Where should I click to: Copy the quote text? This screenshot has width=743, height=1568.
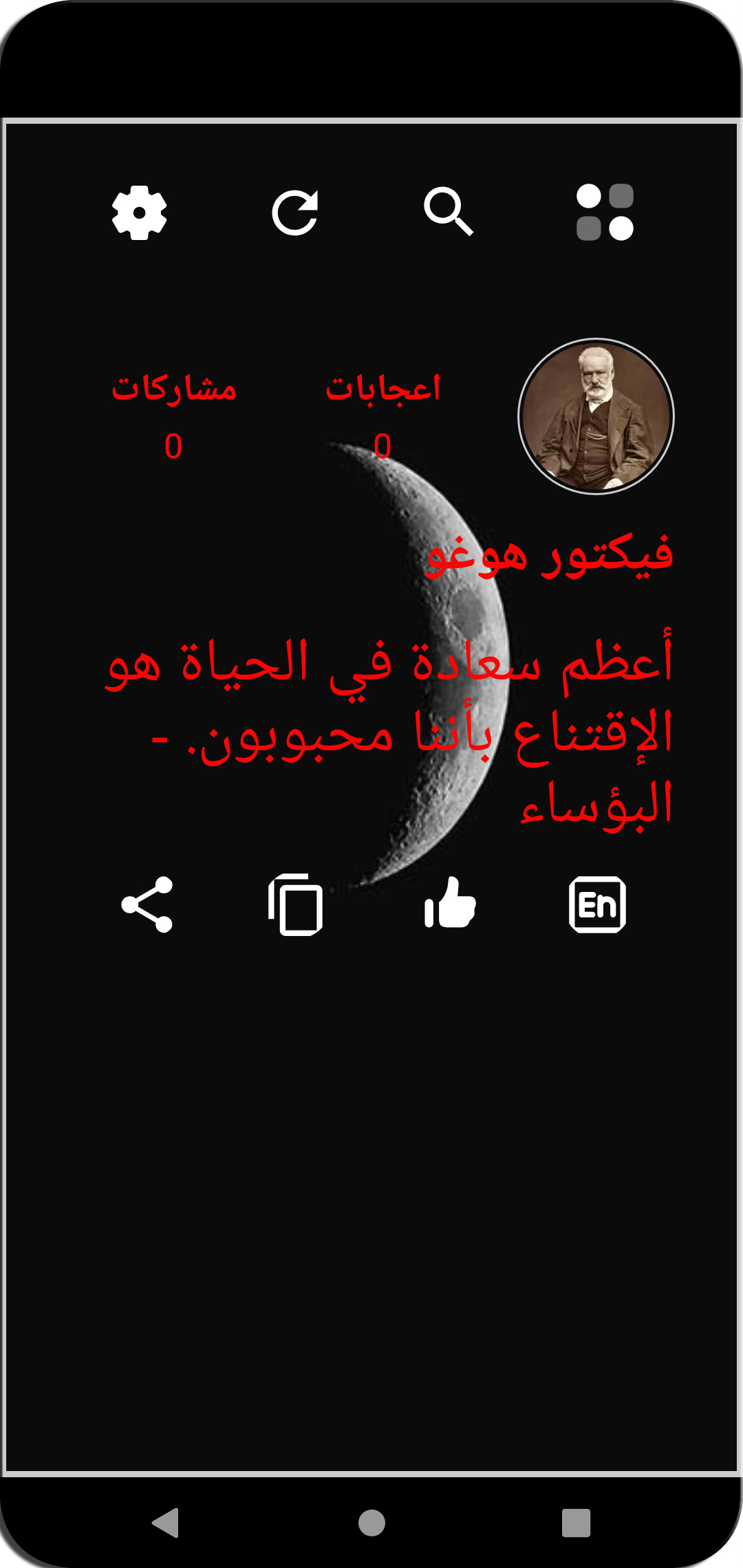[x=296, y=904]
